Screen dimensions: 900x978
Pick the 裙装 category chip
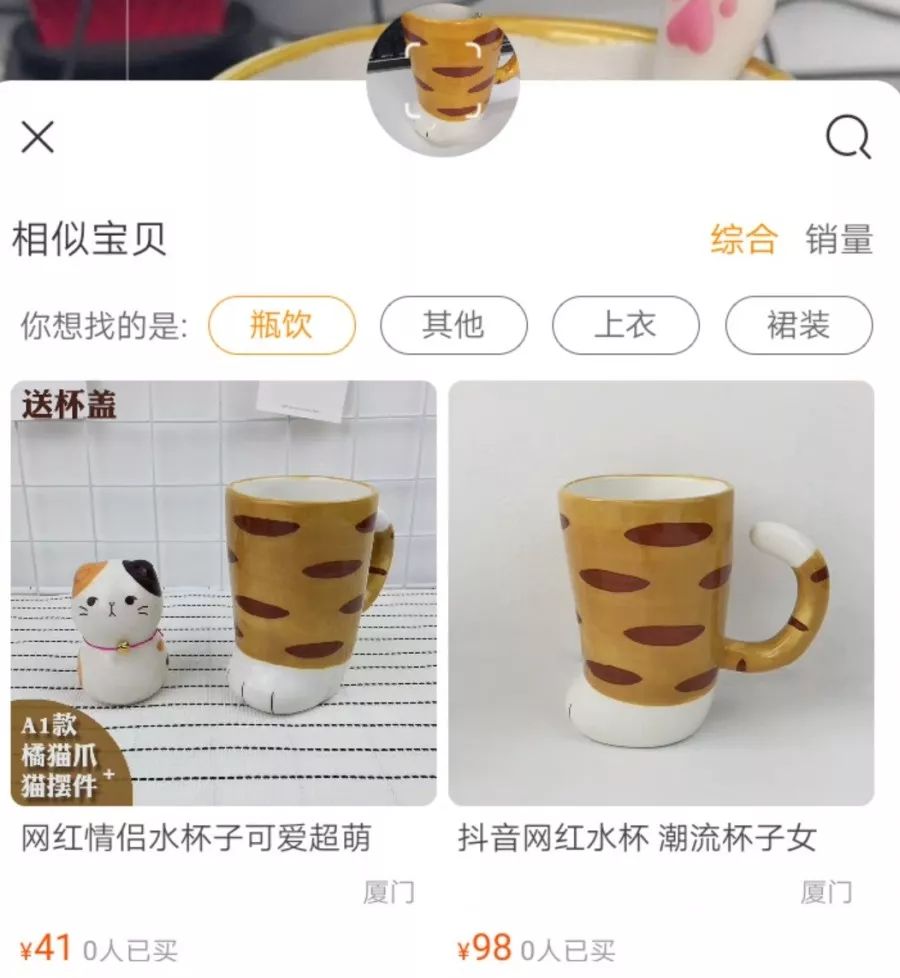(798, 325)
